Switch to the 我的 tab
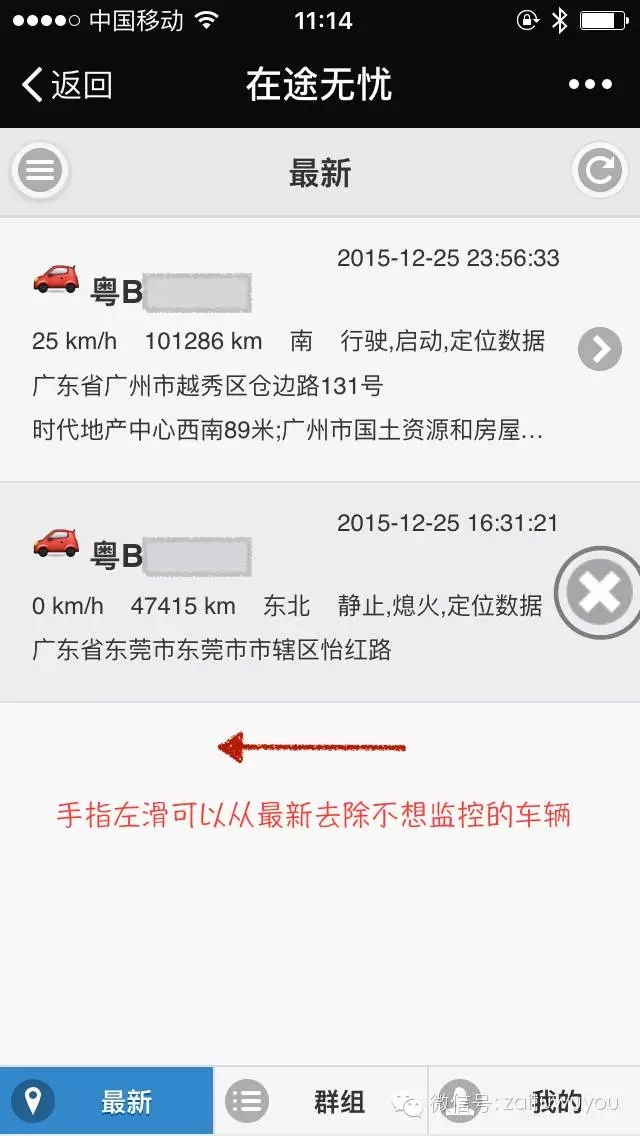The height and width of the screenshot is (1136, 640). tap(535, 1102)
